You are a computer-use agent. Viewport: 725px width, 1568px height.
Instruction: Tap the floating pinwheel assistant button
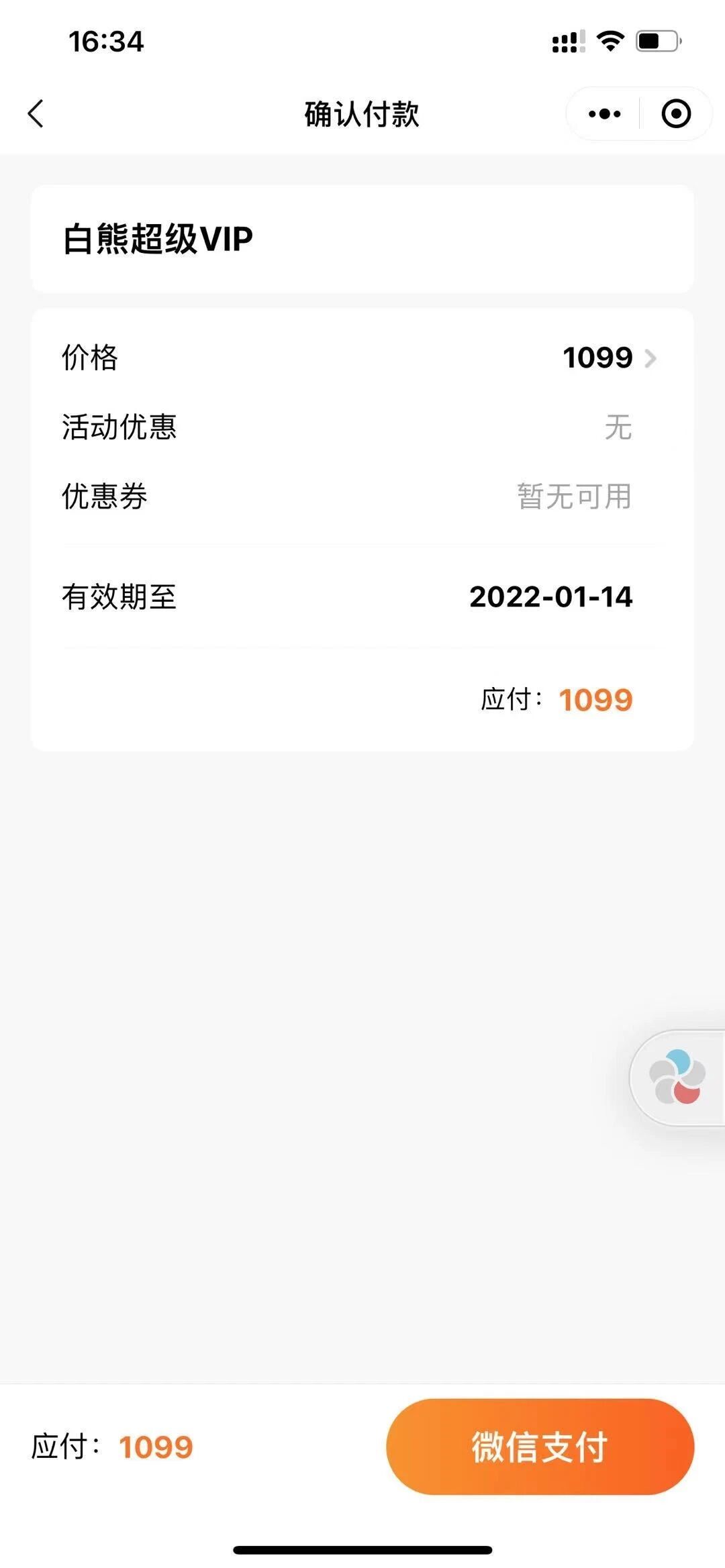(677, 1078)
